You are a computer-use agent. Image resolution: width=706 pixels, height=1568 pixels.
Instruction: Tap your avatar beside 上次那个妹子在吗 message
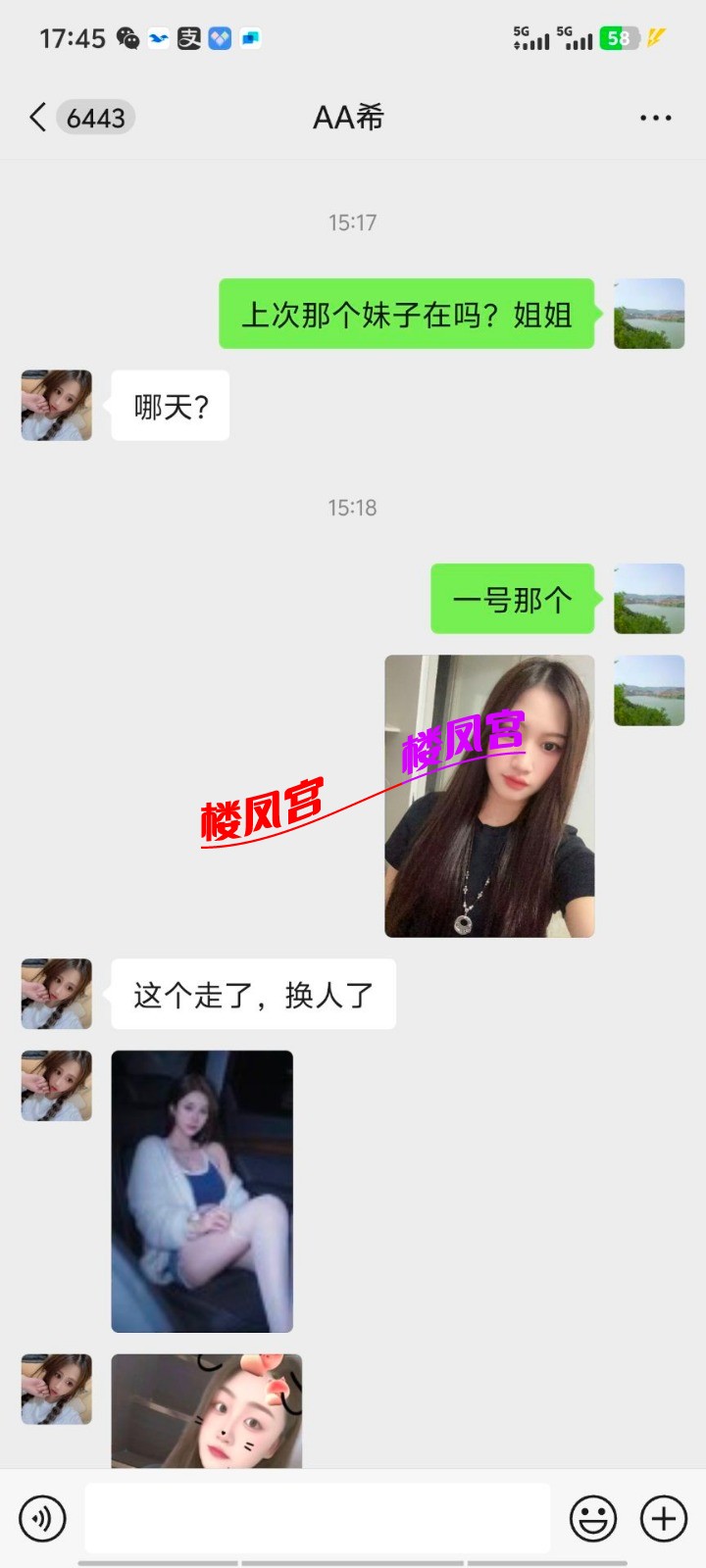649,314
